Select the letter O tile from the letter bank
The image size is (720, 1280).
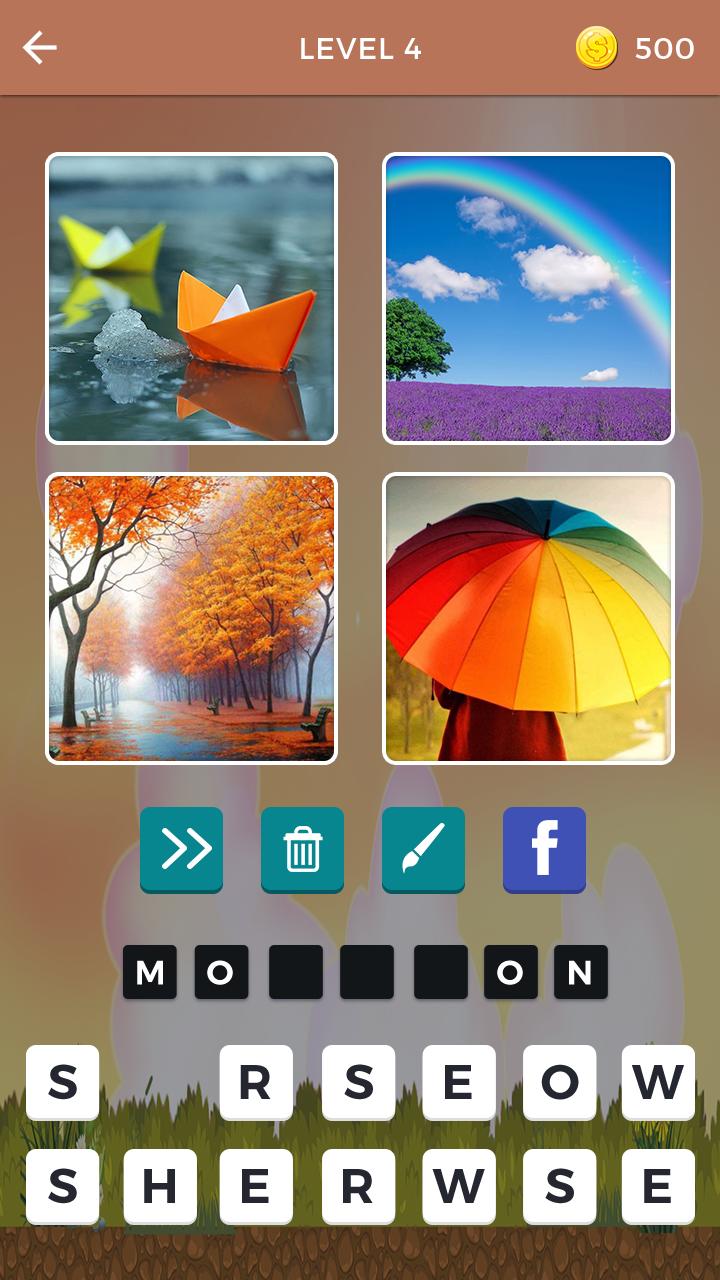(x=559, y=1082)
